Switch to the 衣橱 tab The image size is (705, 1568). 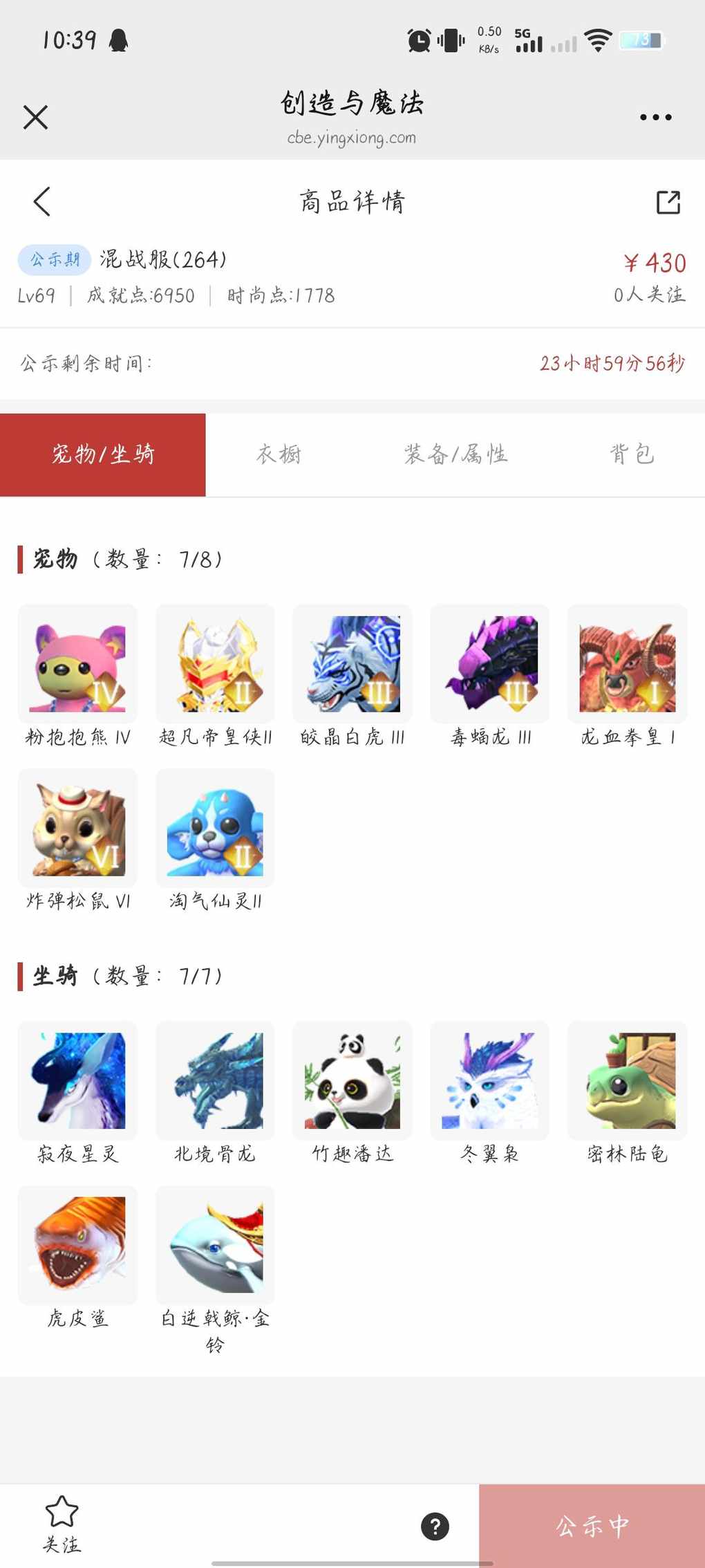tap(279, 454)
